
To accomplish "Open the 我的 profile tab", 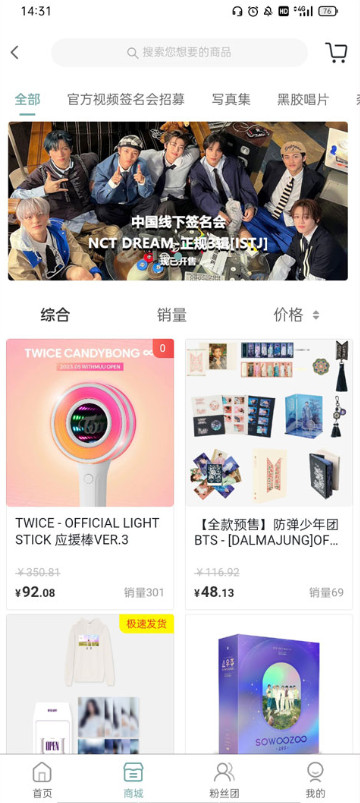I will 315,779.
